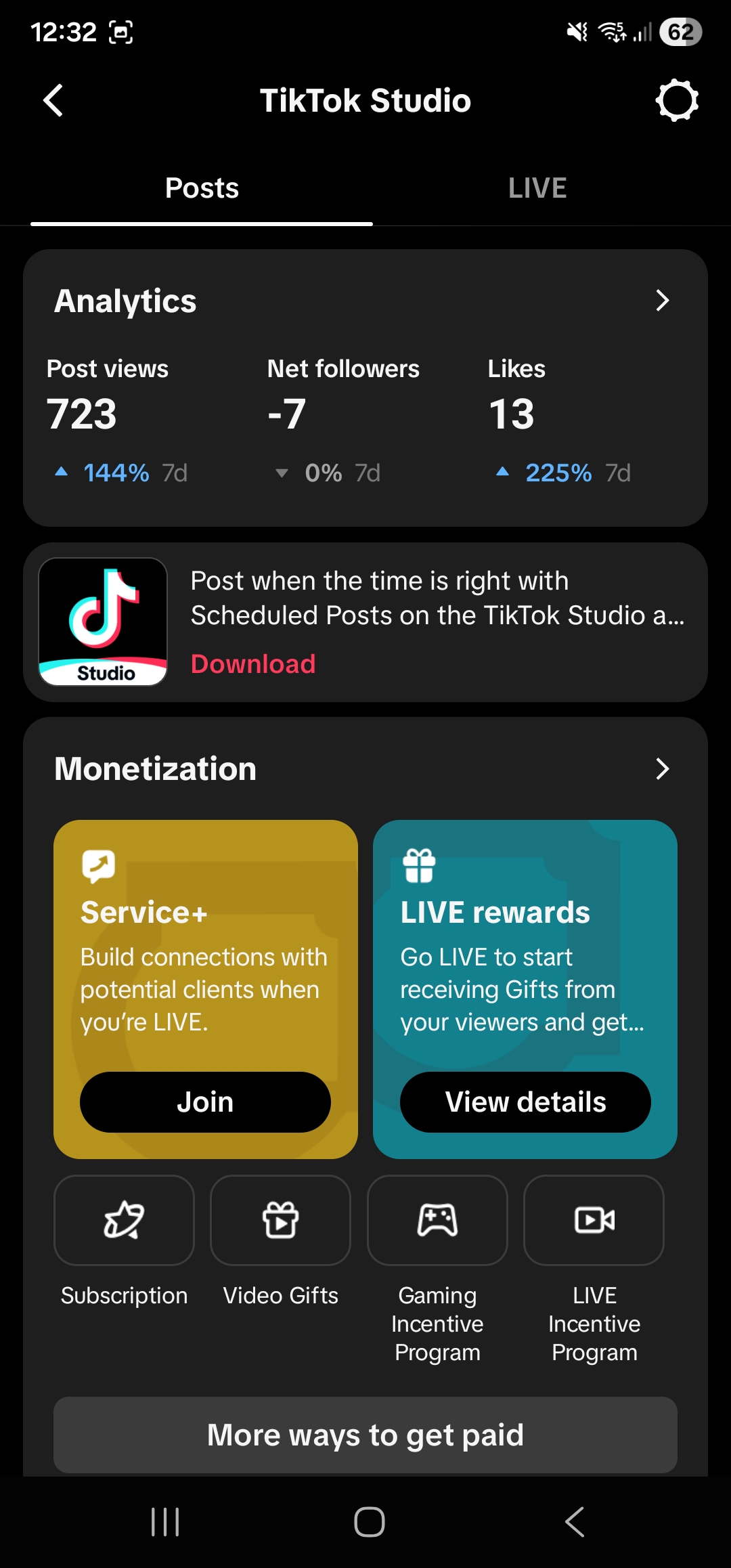Select the Posts tab

202,188
